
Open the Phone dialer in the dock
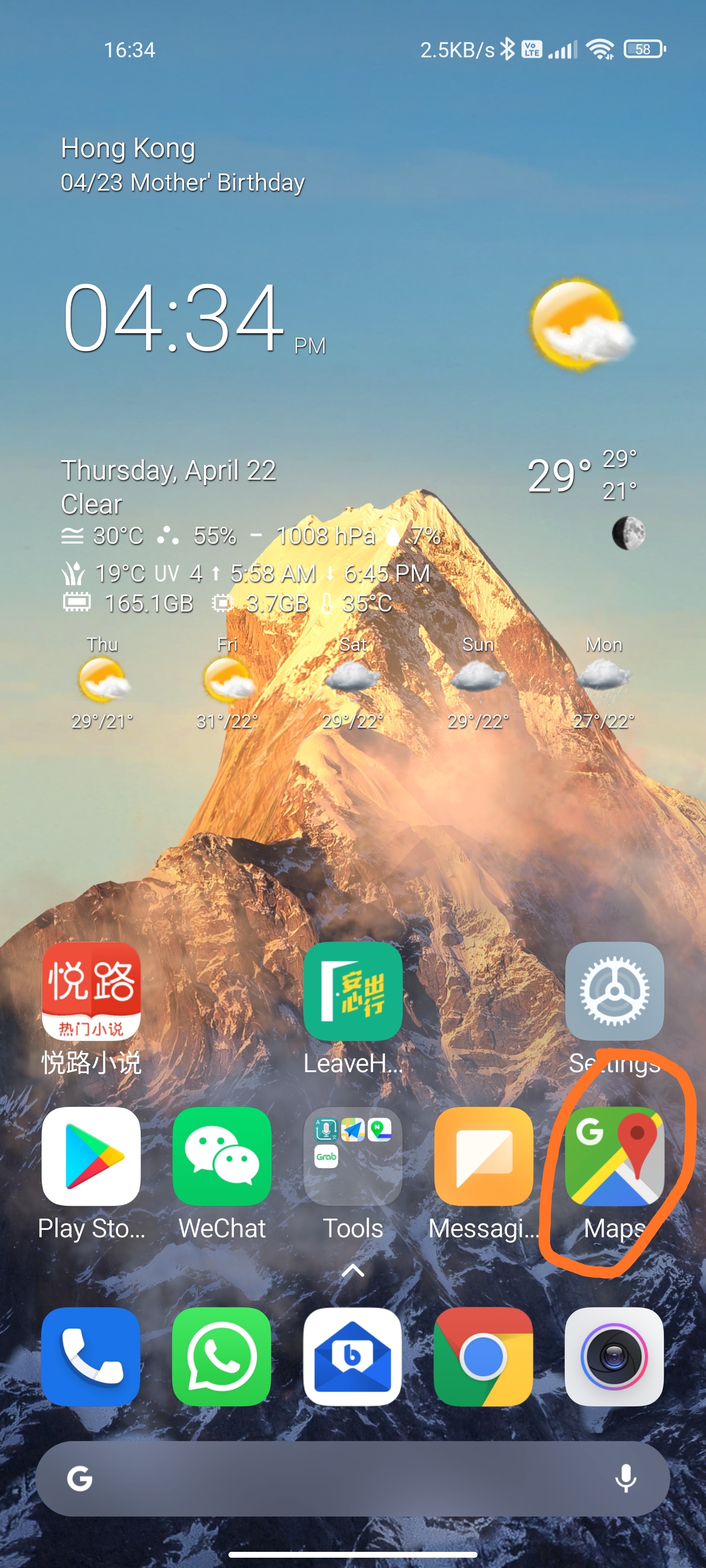coord(91,1357)
